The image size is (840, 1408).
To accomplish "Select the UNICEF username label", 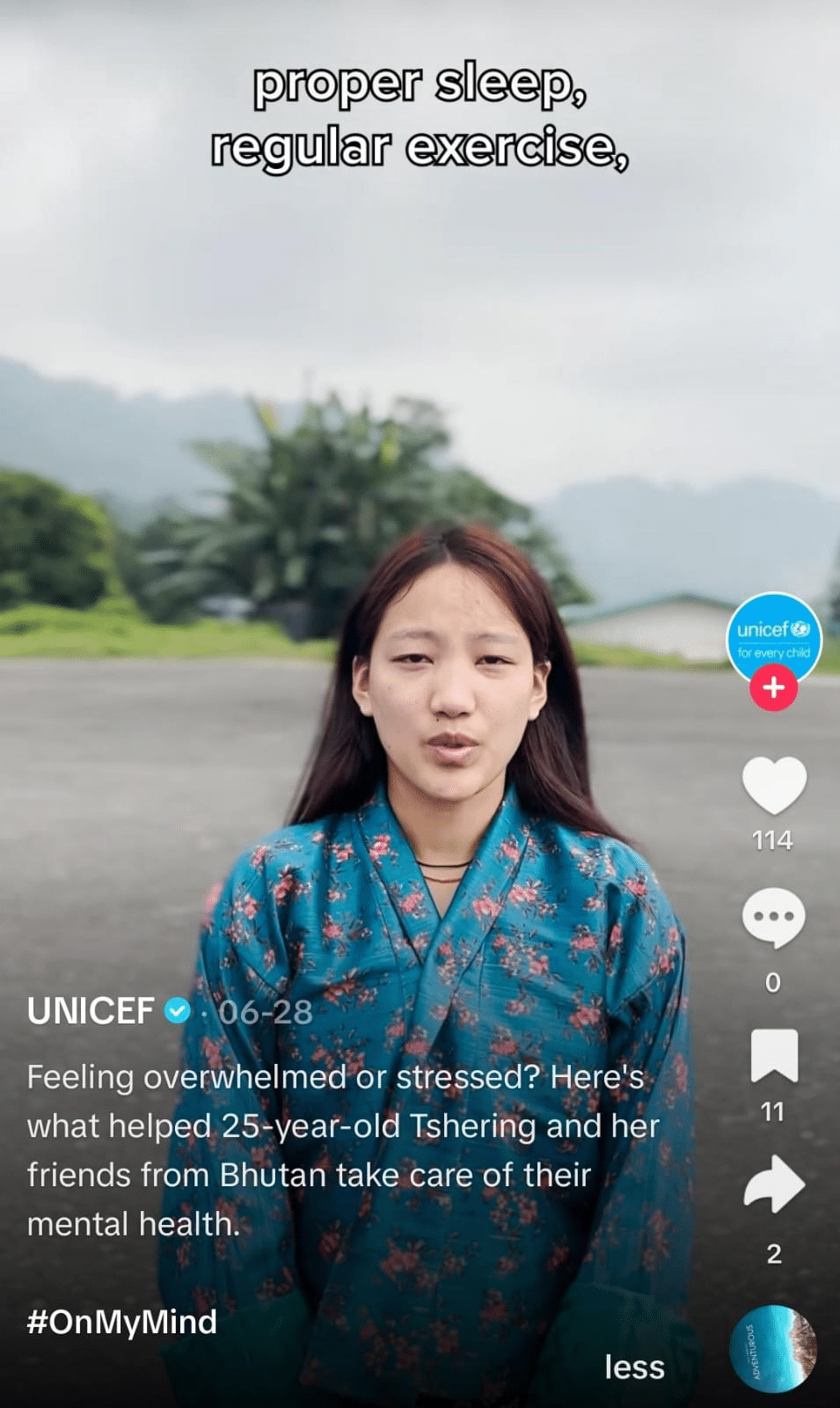I will click(91, 1012).
